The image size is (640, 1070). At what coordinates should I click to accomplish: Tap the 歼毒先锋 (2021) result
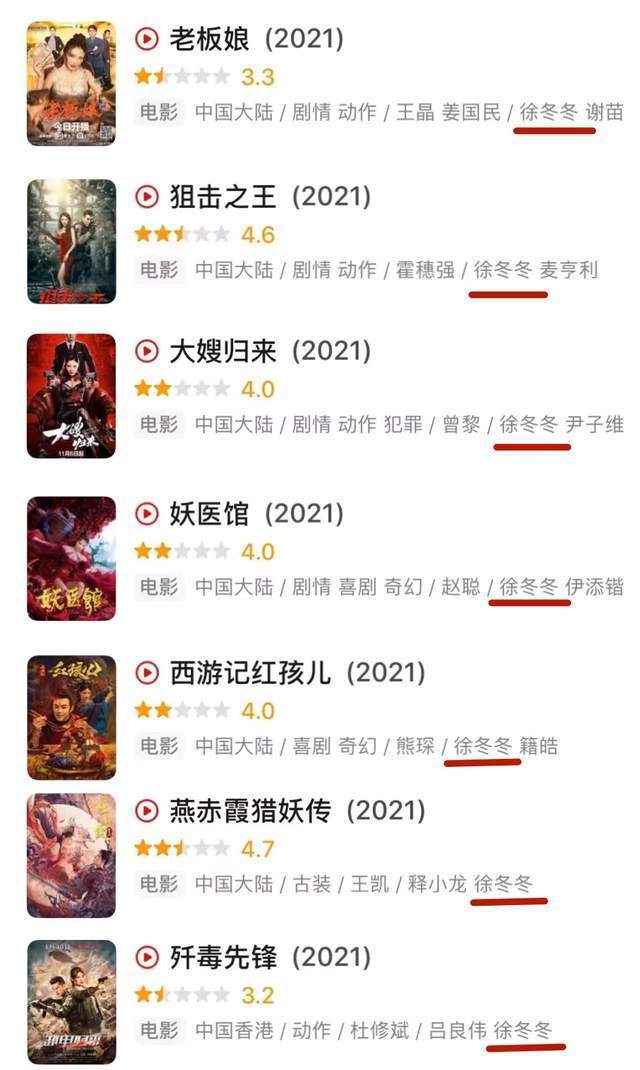tap(254, 957)
